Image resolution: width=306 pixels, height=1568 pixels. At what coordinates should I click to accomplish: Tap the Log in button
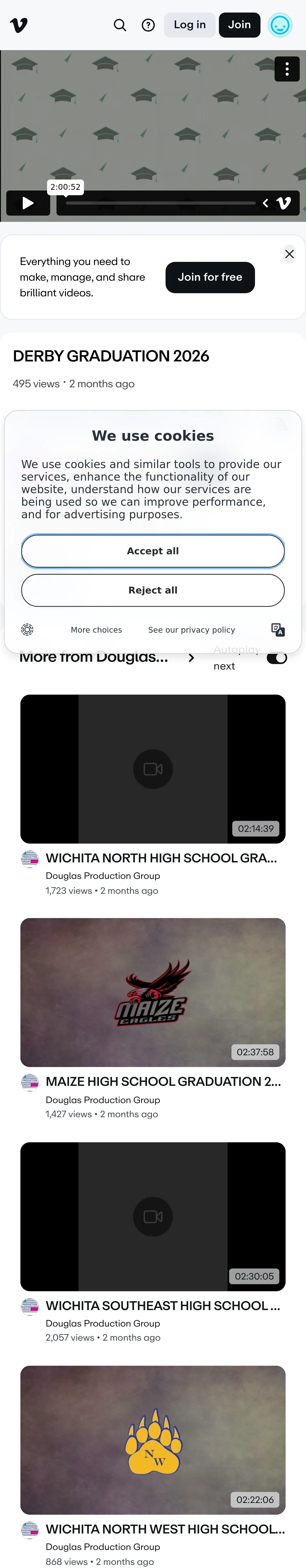coord(190,25)
